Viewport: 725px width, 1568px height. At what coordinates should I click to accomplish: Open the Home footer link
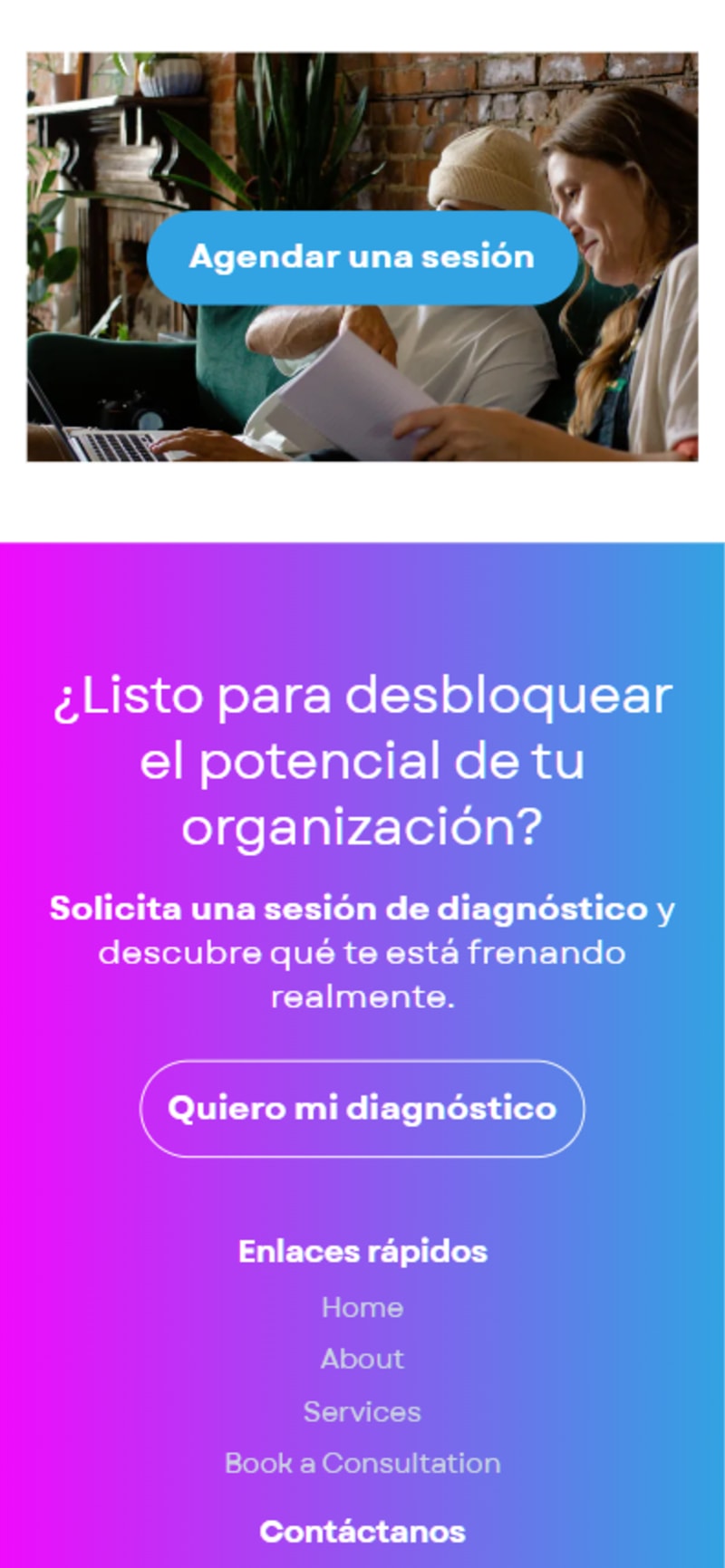coord(362,1307)
